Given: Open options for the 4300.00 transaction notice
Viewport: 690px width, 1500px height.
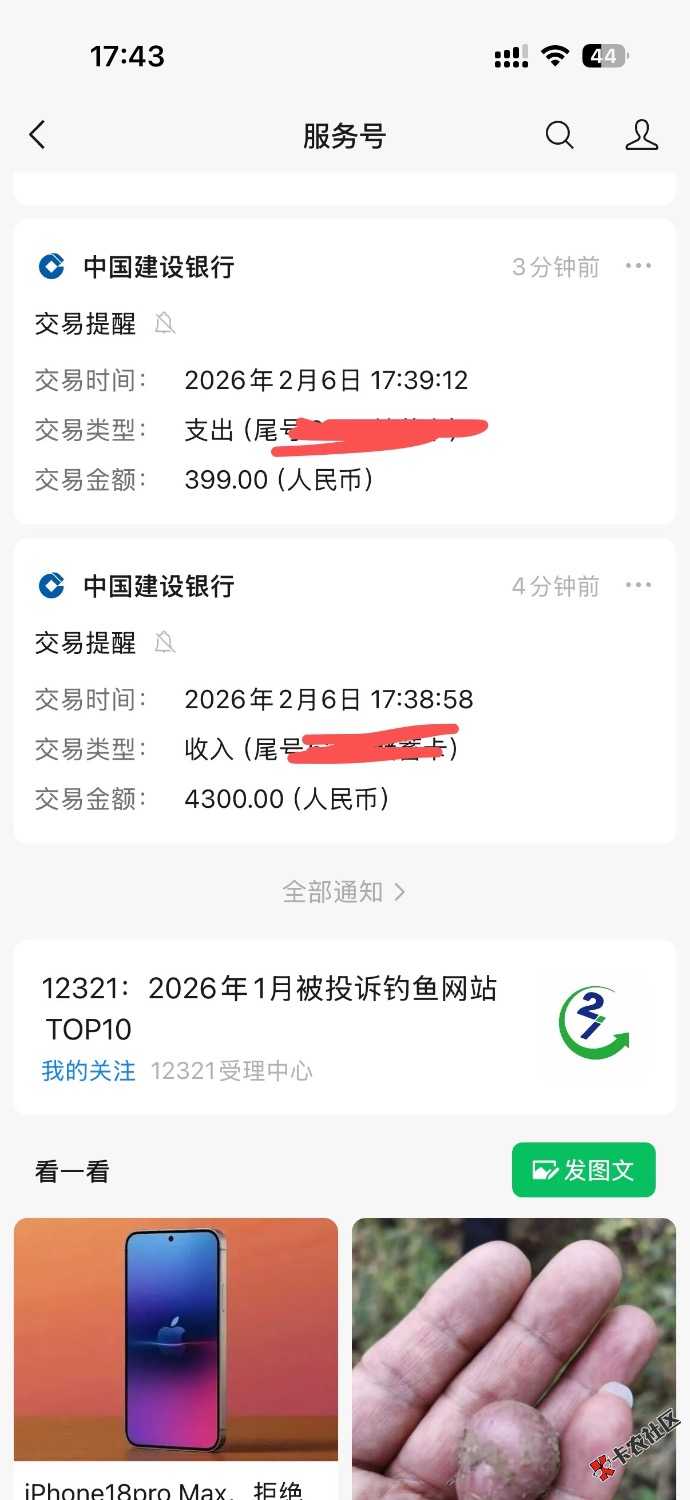Looking at the screenshot, I should click(x=638, y=585).
